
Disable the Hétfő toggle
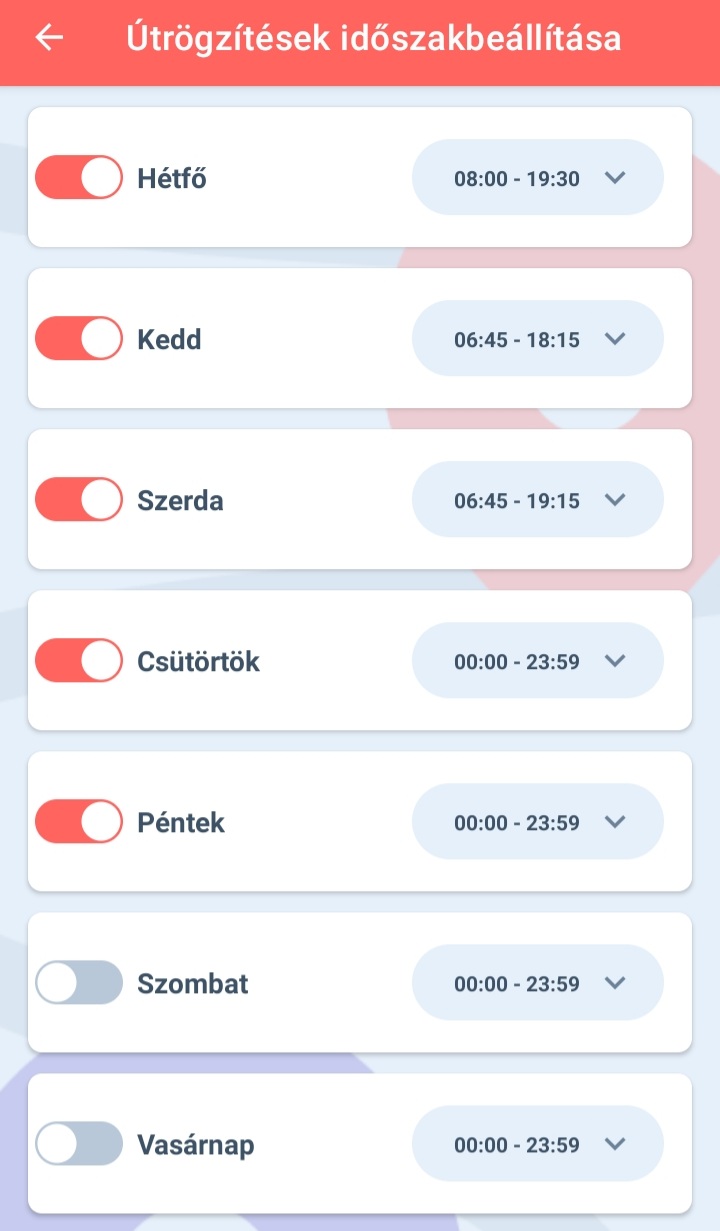(79, 178)
